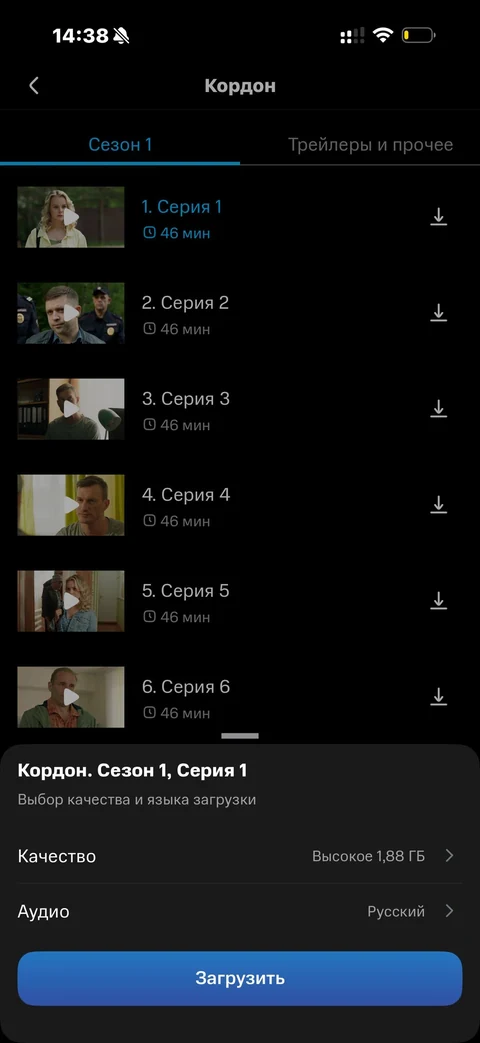Open the Аудио language setting
Viewport: 480px width, 1043px height.
[x=240, y=911]
